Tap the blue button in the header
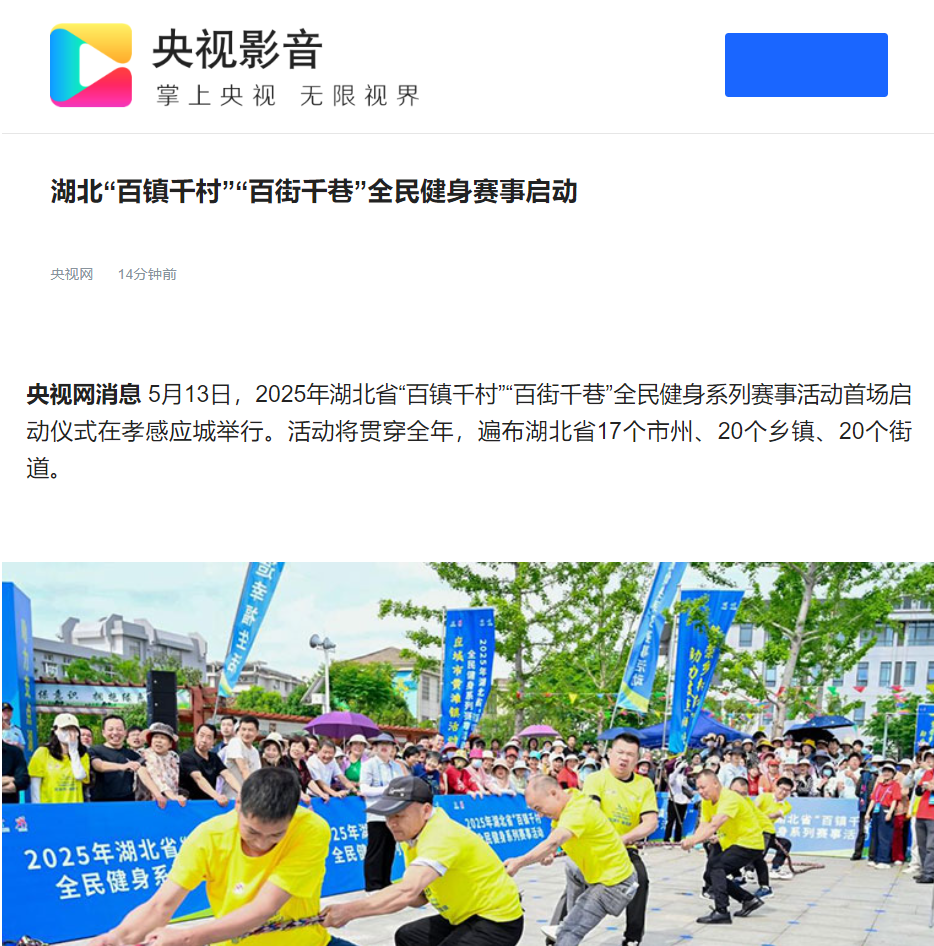 [806, 65]
